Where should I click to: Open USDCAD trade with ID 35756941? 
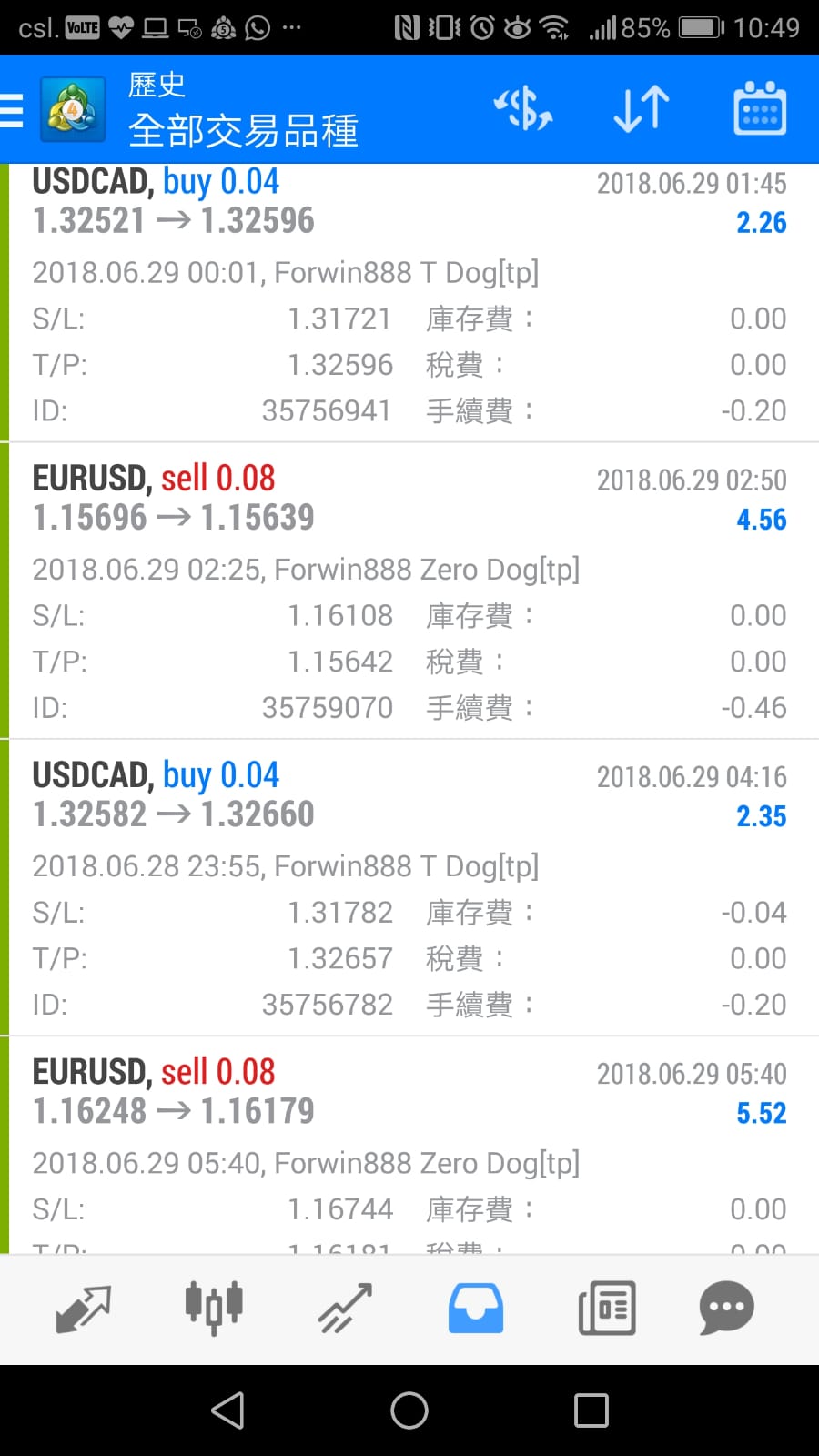[409, 300]
